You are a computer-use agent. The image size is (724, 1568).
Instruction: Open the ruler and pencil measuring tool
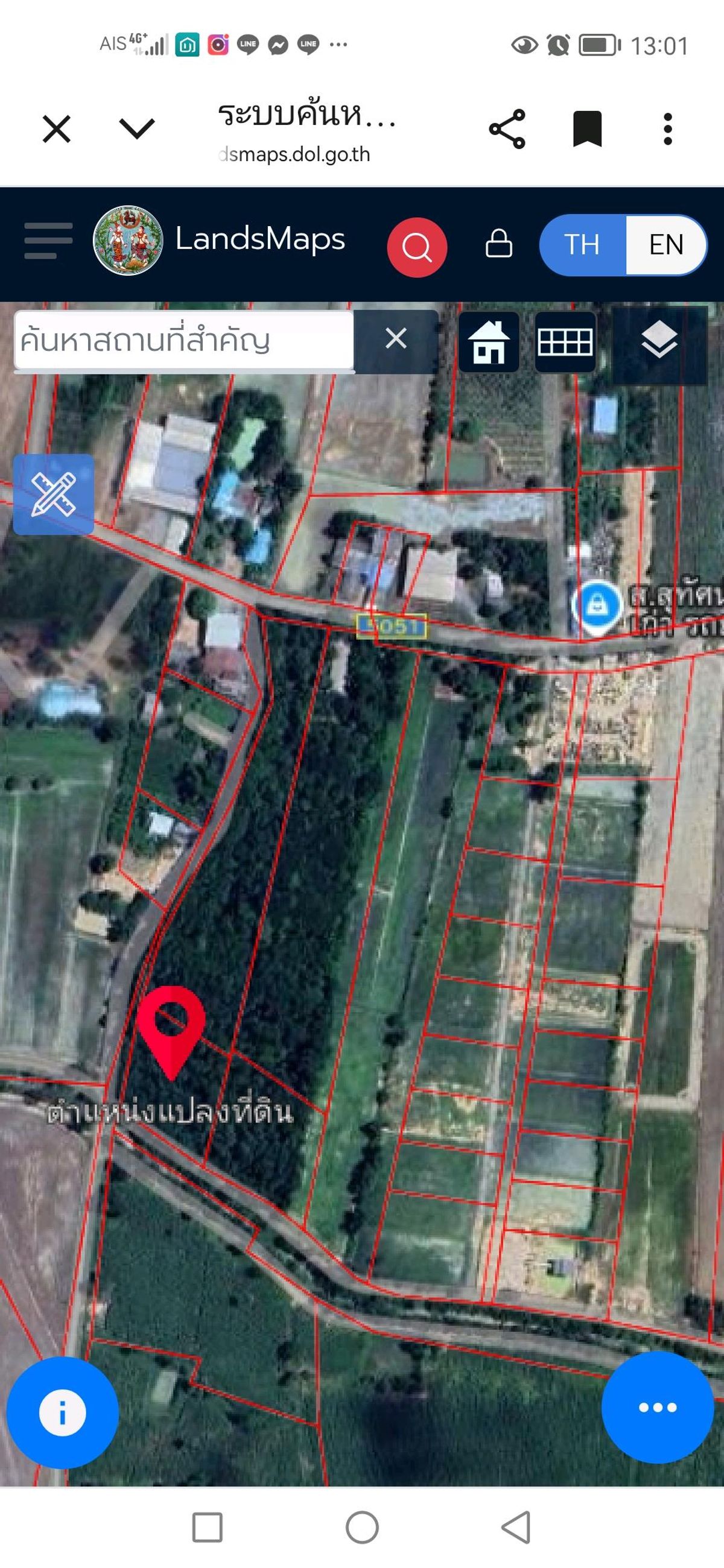54,495
